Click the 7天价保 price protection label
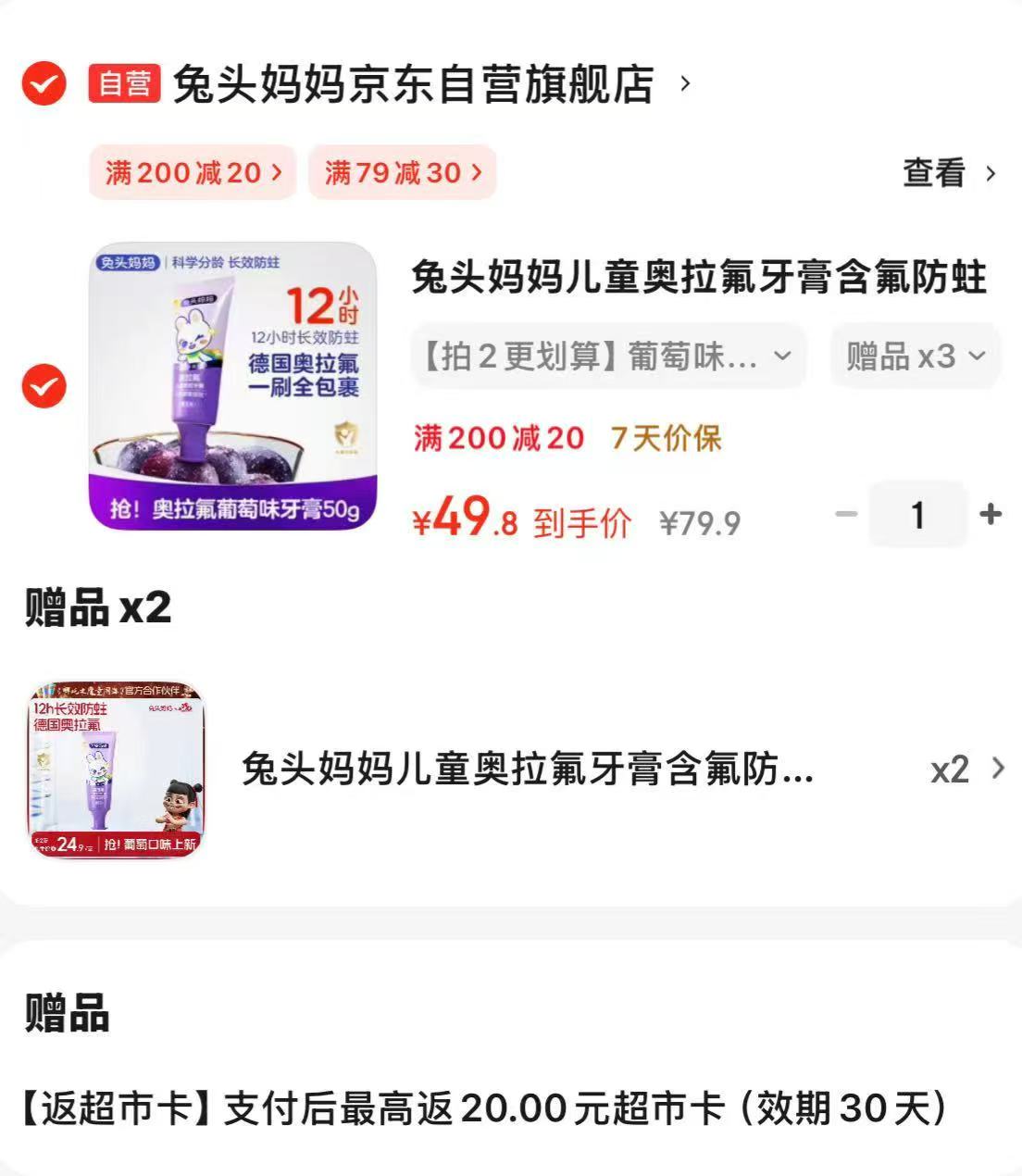 664,437
